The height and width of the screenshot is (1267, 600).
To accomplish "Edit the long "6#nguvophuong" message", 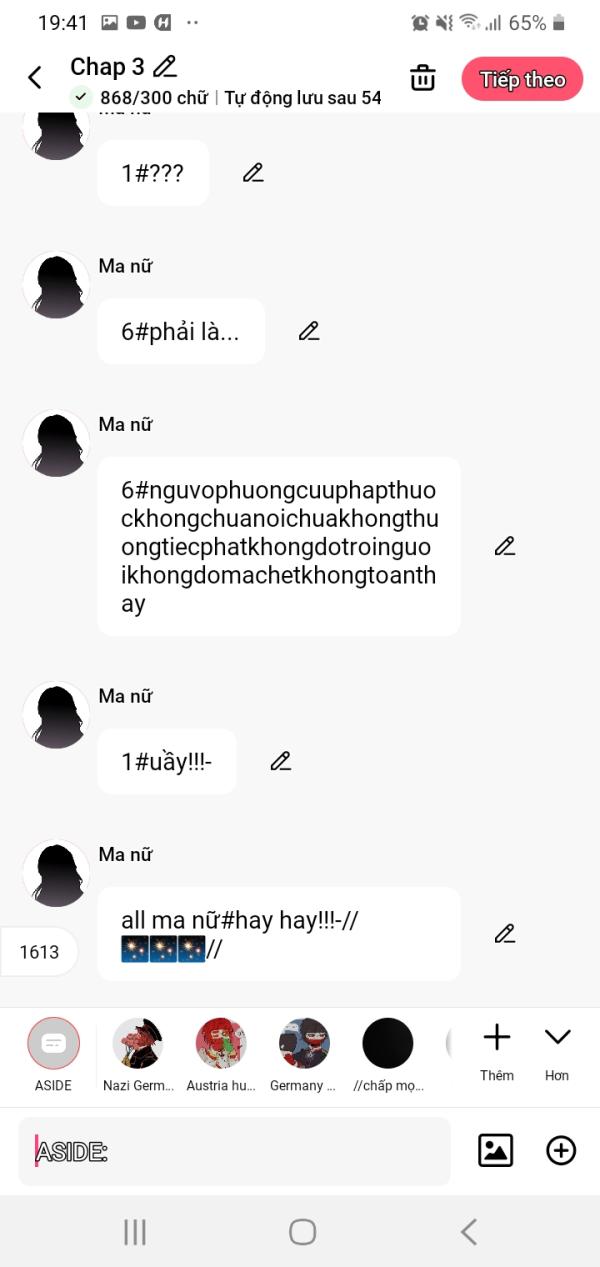I will pos(505,546).
